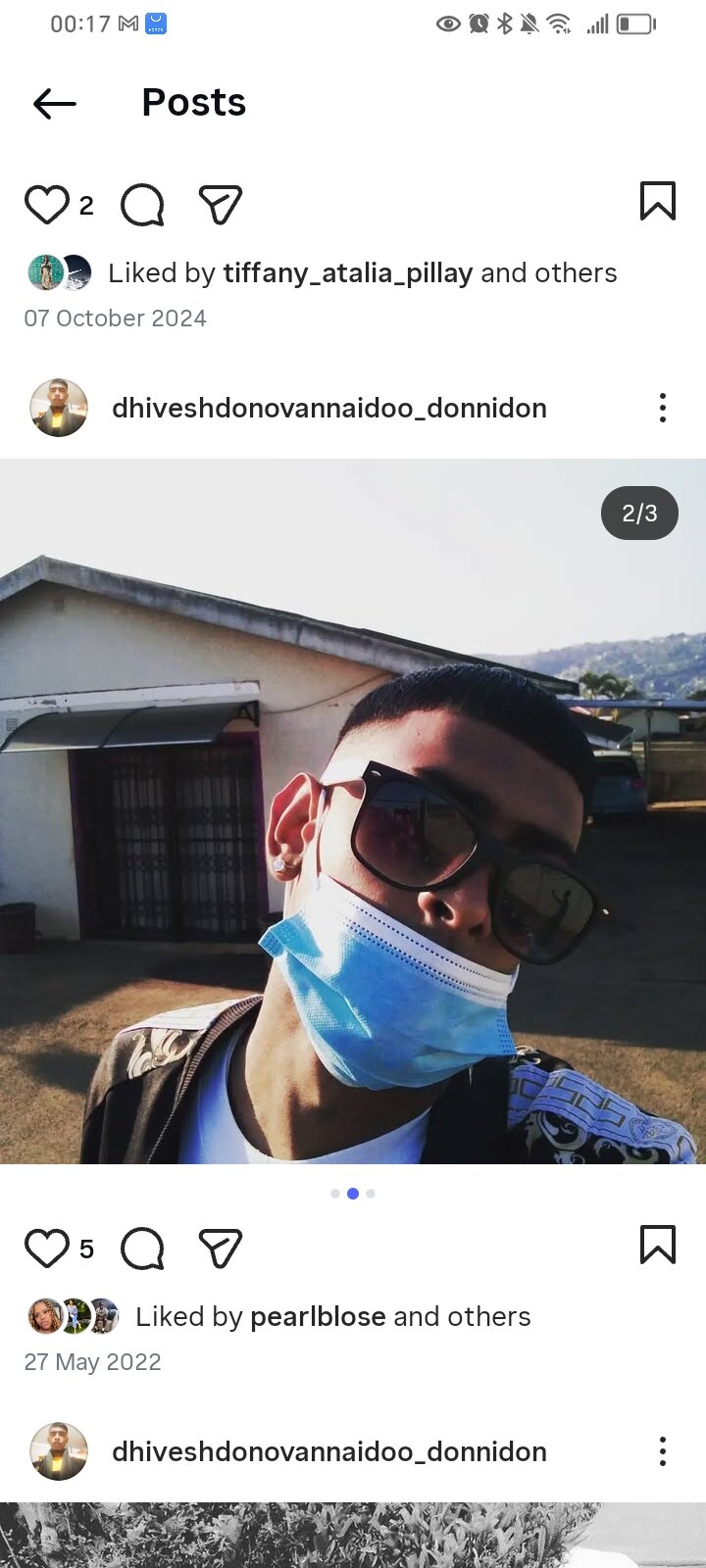
Task: Like the 27 May 2022 post
Action: tap(46, 1249)
